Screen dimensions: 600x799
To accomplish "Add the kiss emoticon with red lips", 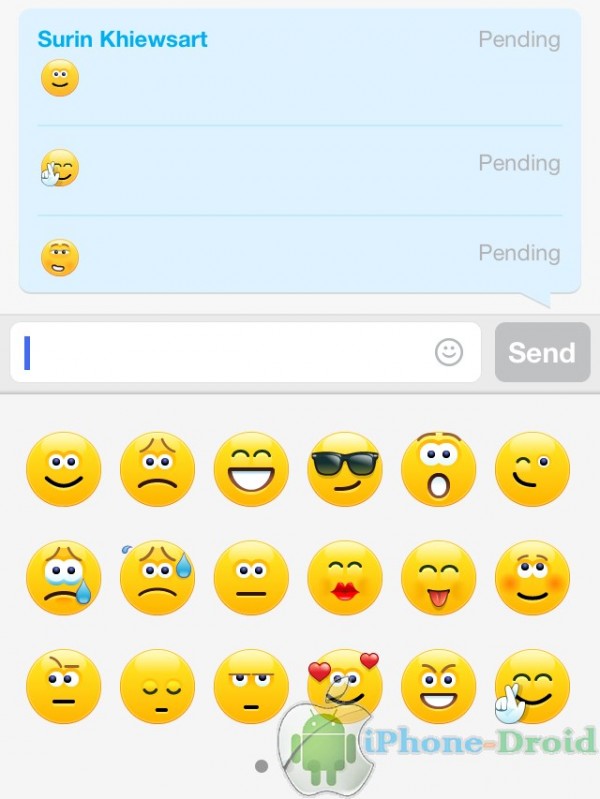I will pos(345,578).
